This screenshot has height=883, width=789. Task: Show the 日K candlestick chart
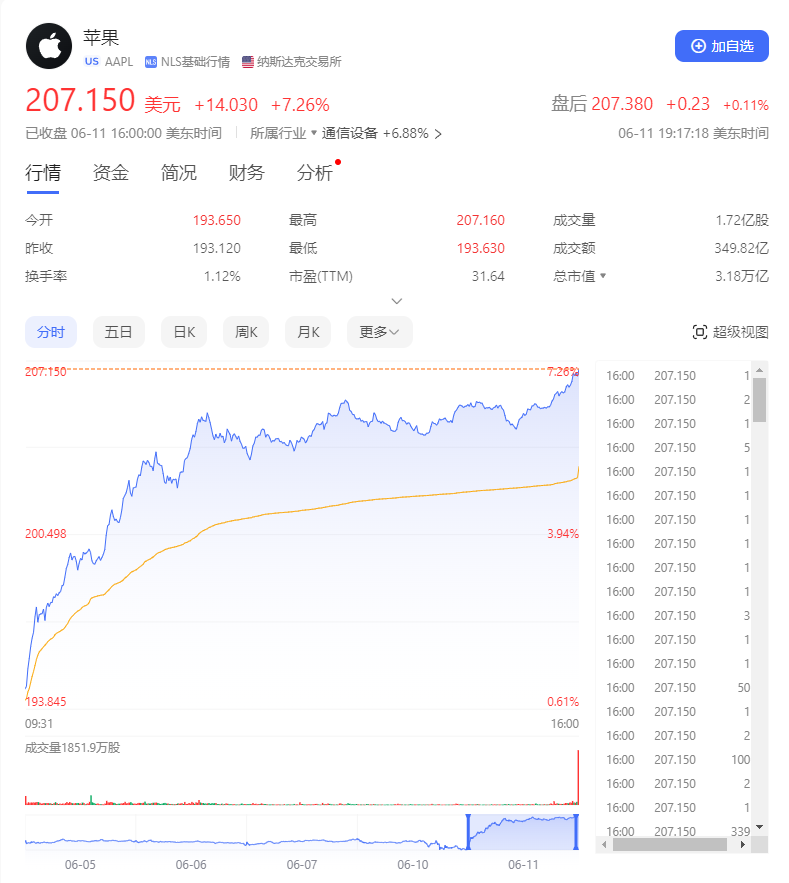pos(184,332)
